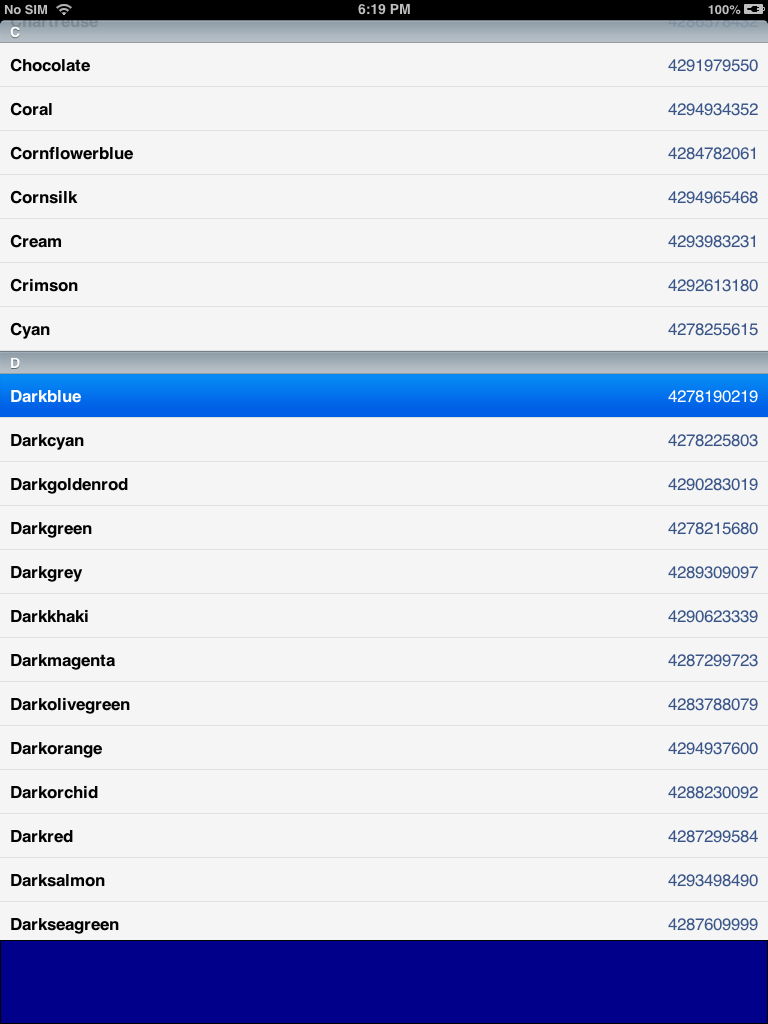Pick Cornsilk from the list

(384, 197)
